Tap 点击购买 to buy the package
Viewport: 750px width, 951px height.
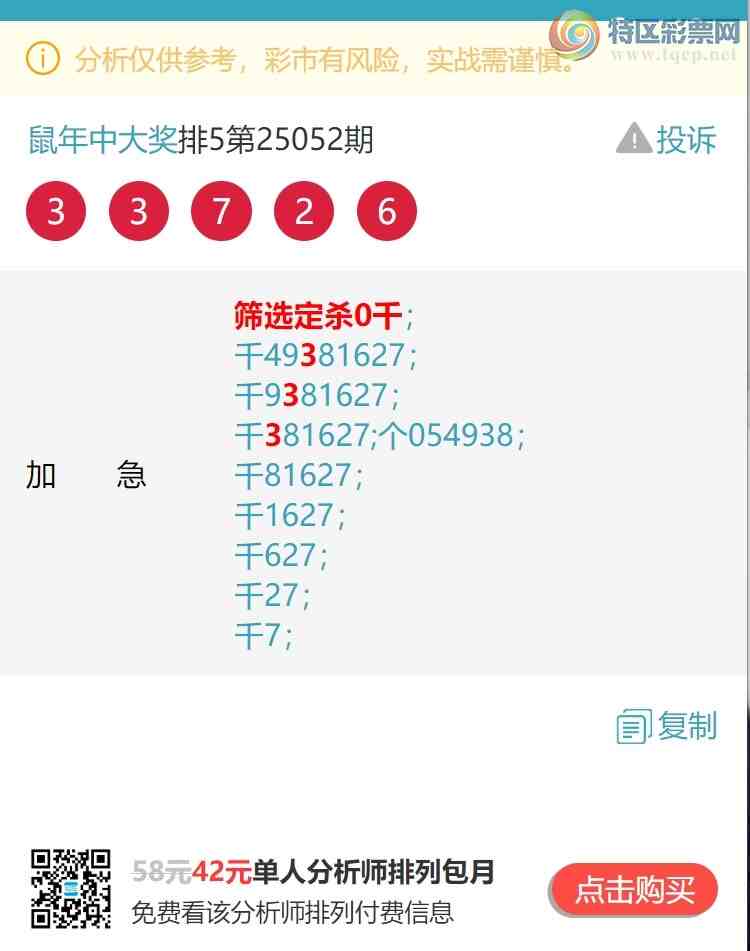634,889
